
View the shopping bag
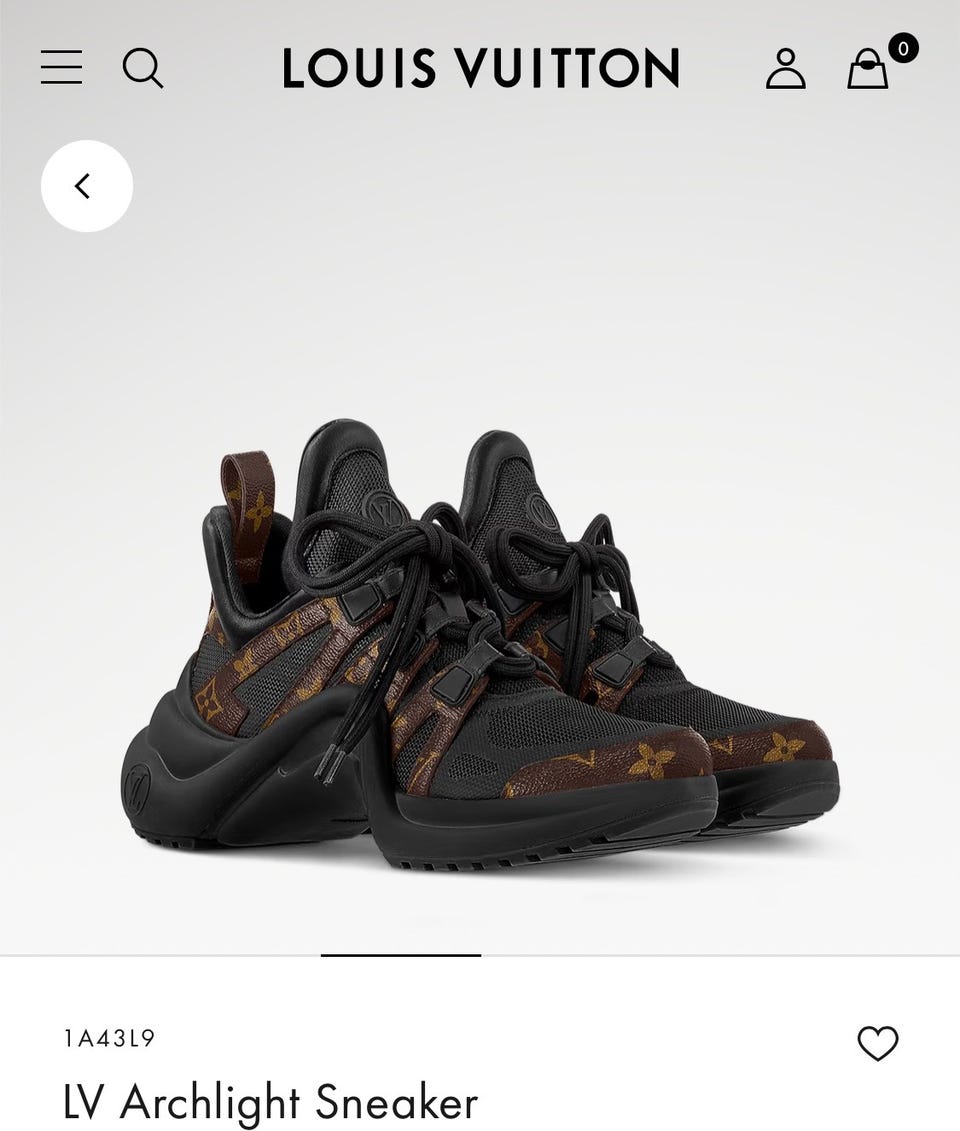868,68
